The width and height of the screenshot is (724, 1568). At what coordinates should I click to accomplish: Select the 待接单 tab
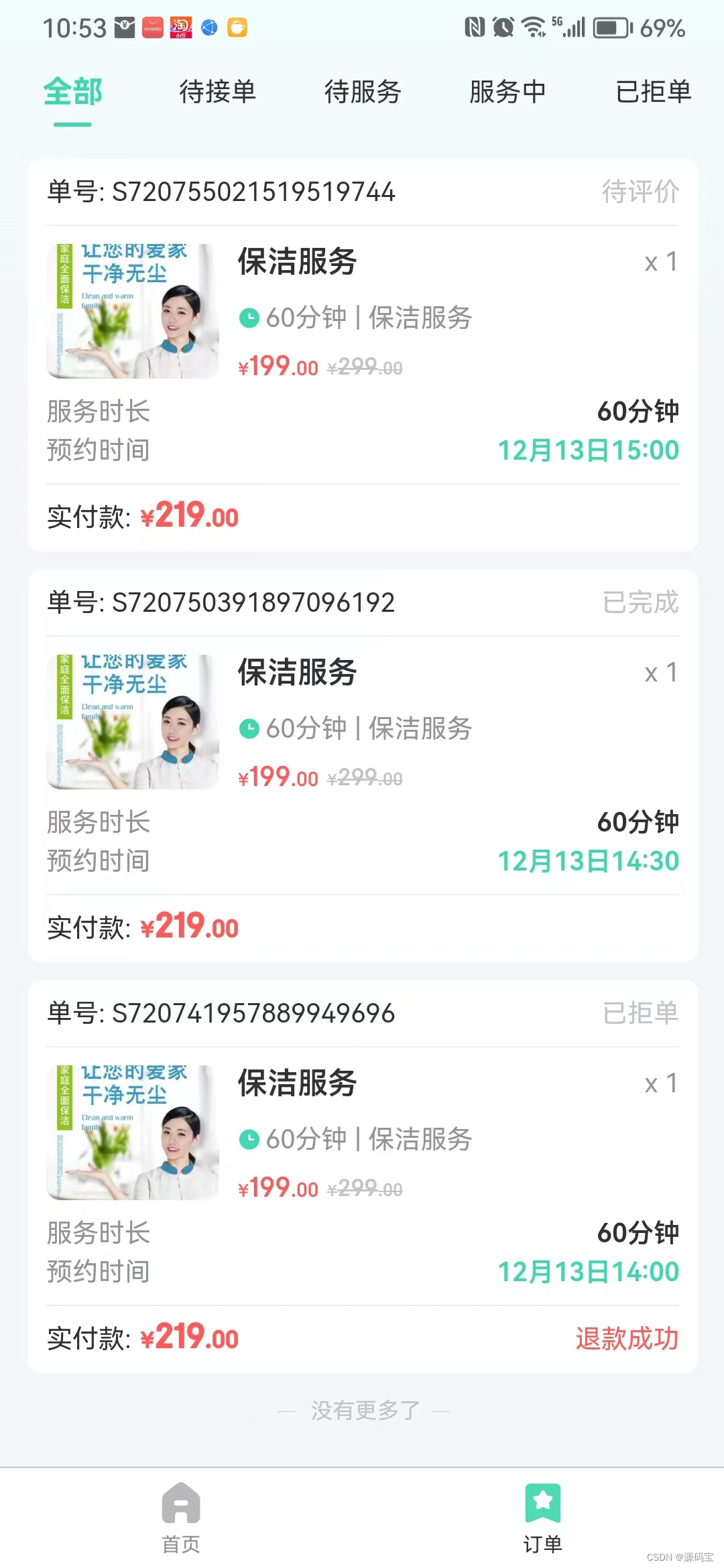pos(217,92)
